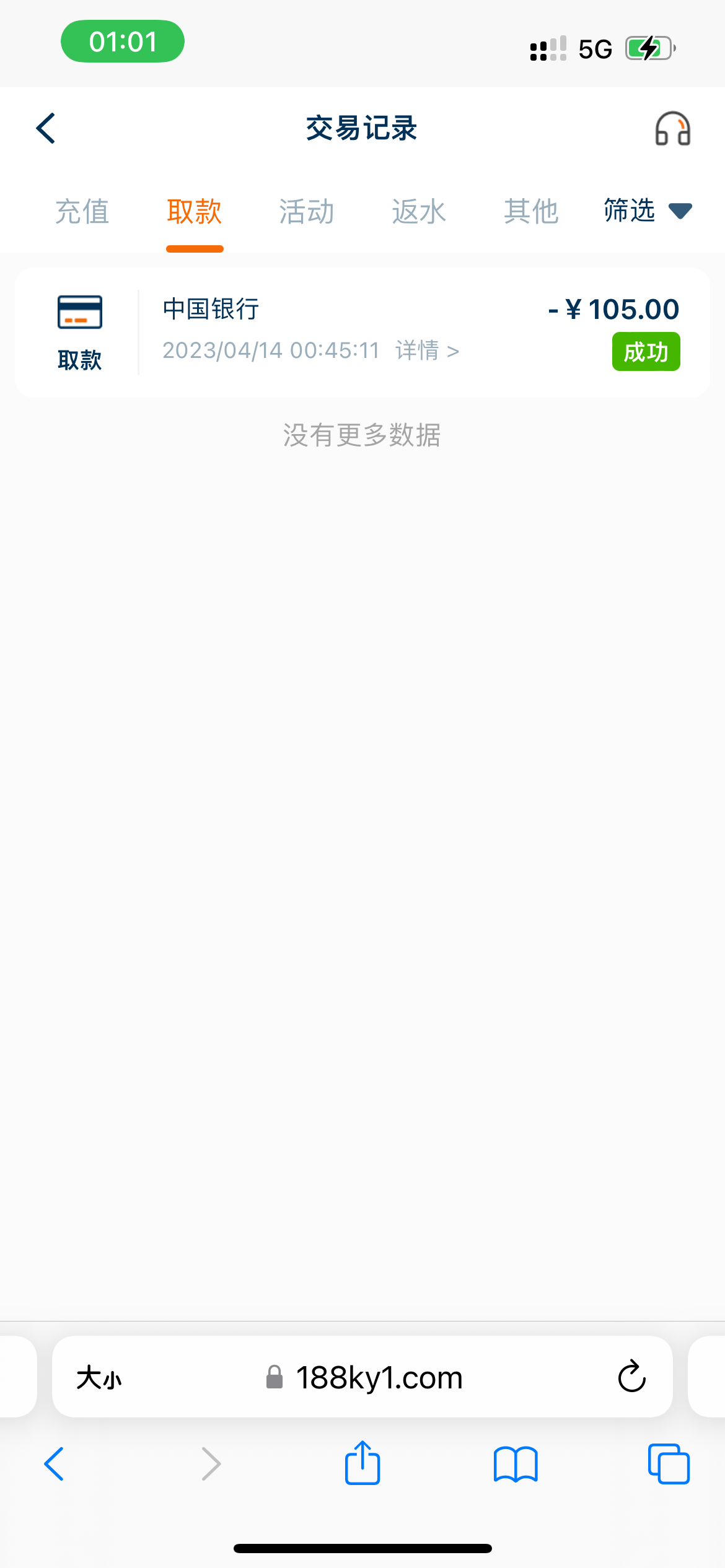View 详情 of the 中国银行 withdrawal
The image size is (725, 1568).
pos(427,351)
